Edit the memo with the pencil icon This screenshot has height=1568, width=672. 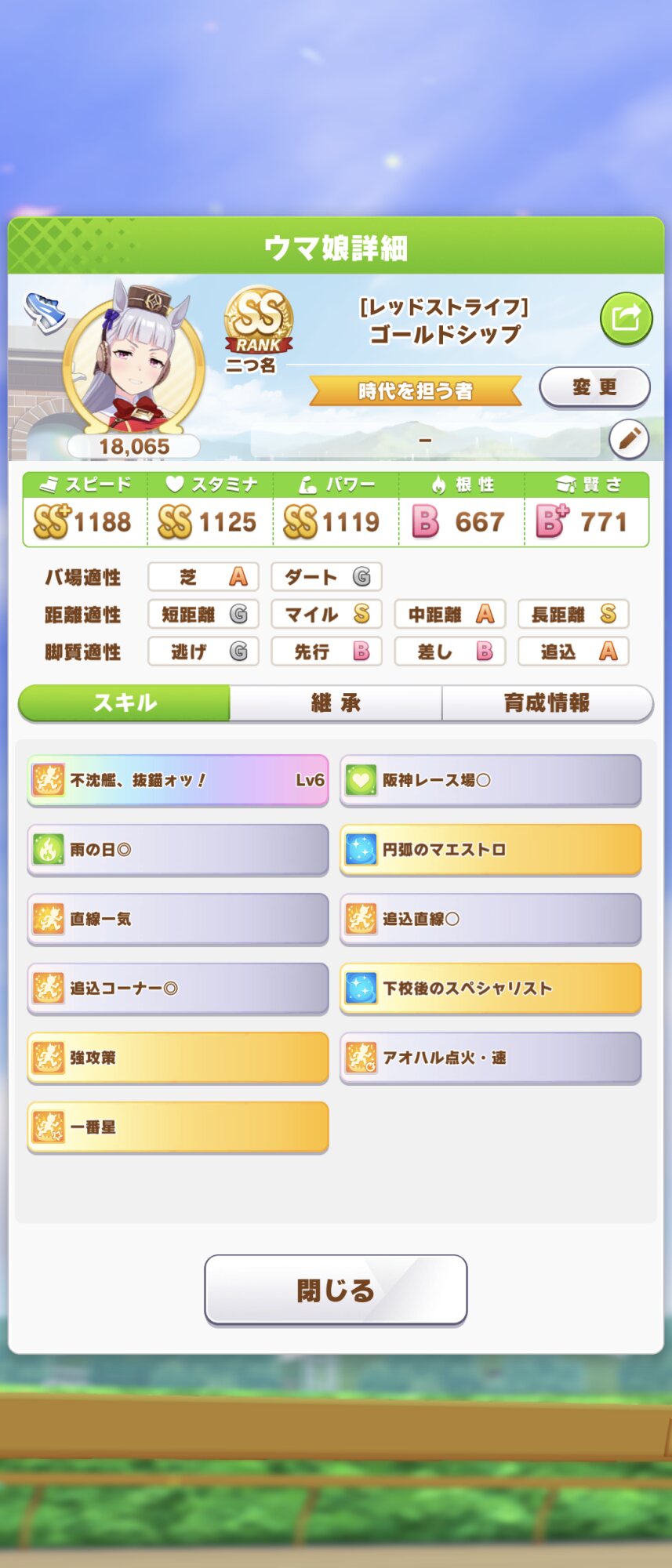point(629,440)
